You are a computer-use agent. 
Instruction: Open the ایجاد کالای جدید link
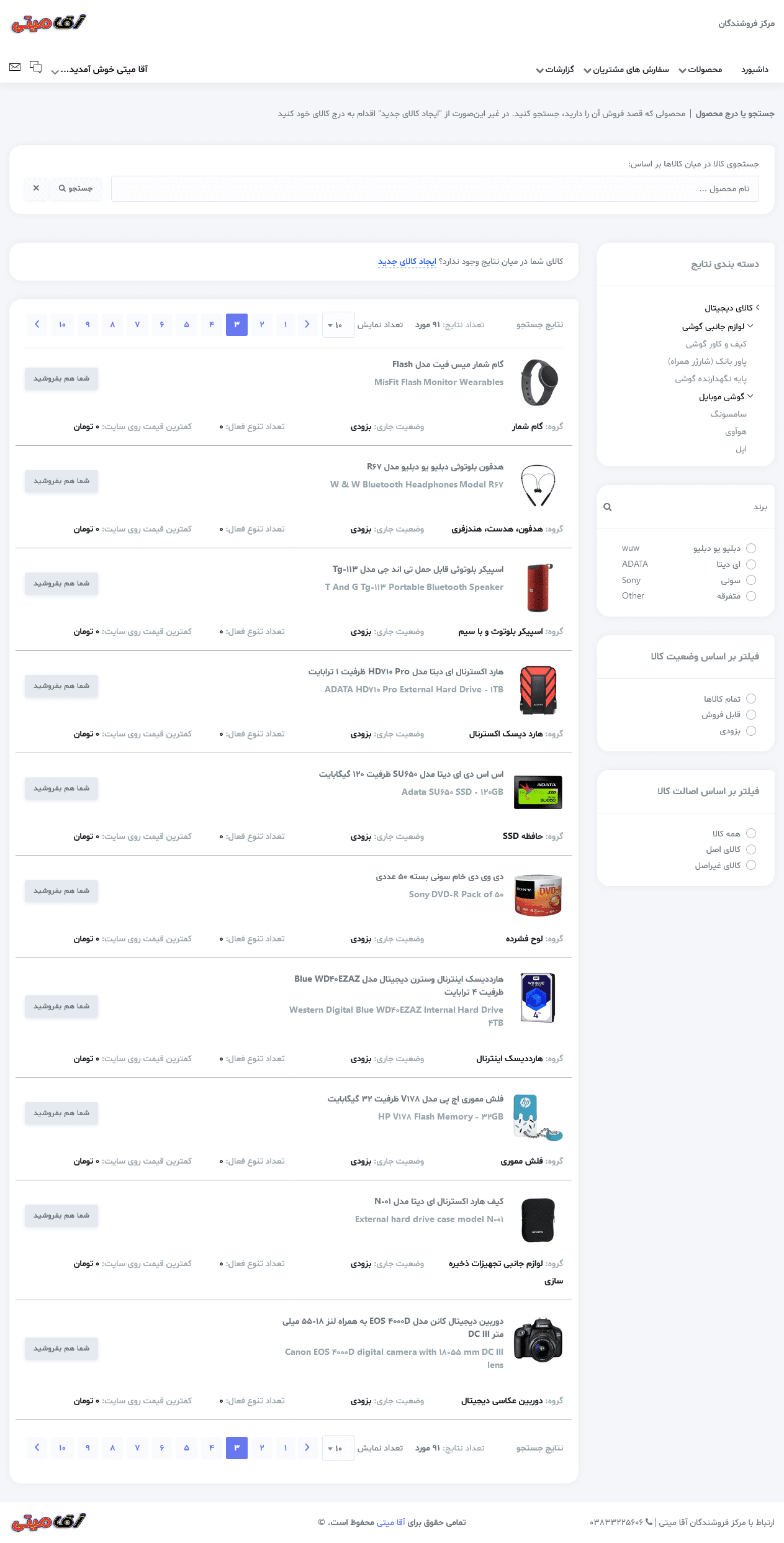[407, 261]
